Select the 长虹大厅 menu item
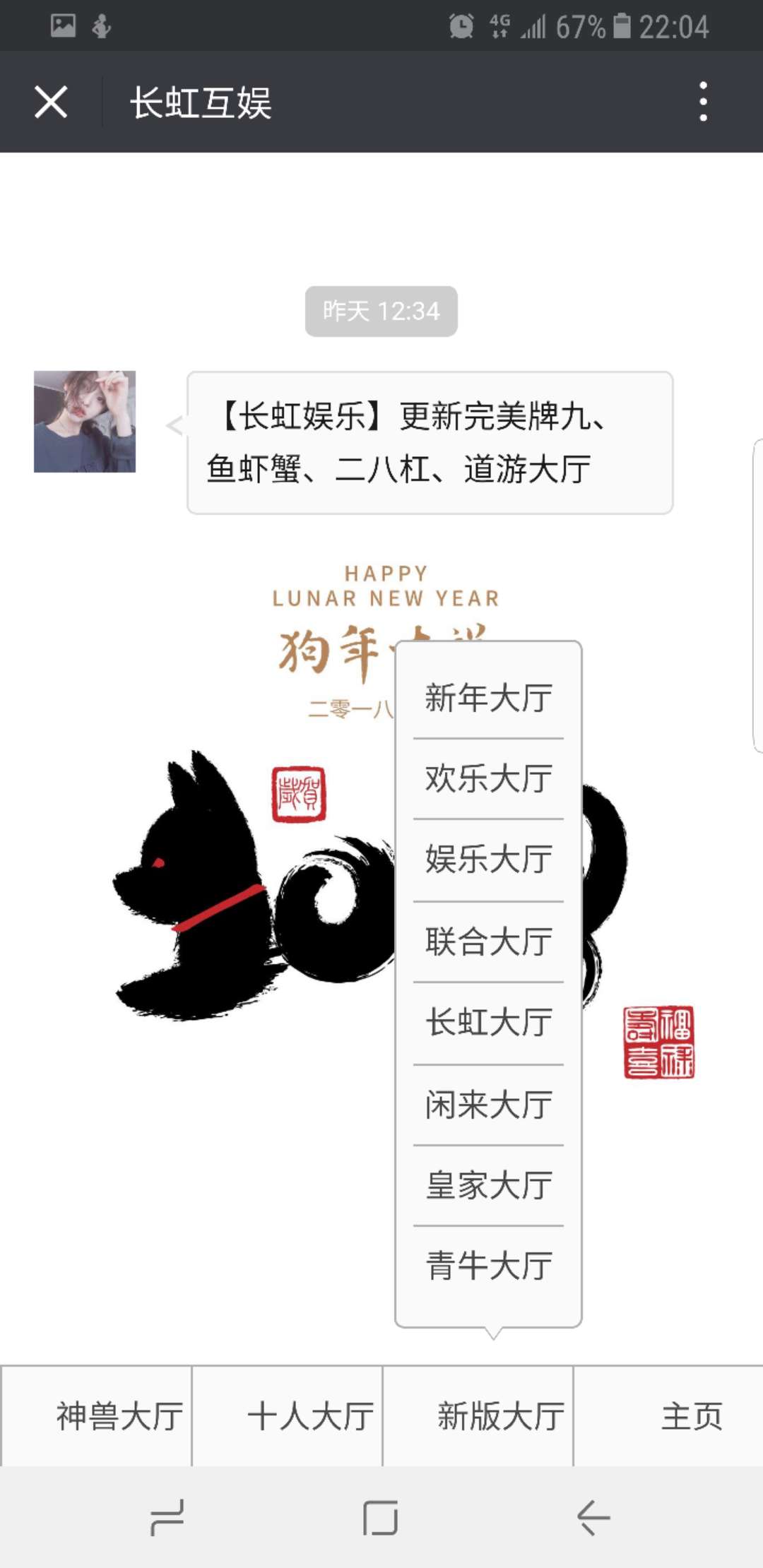Viewport: 763px width, 1568px height. pos(488,1023)
